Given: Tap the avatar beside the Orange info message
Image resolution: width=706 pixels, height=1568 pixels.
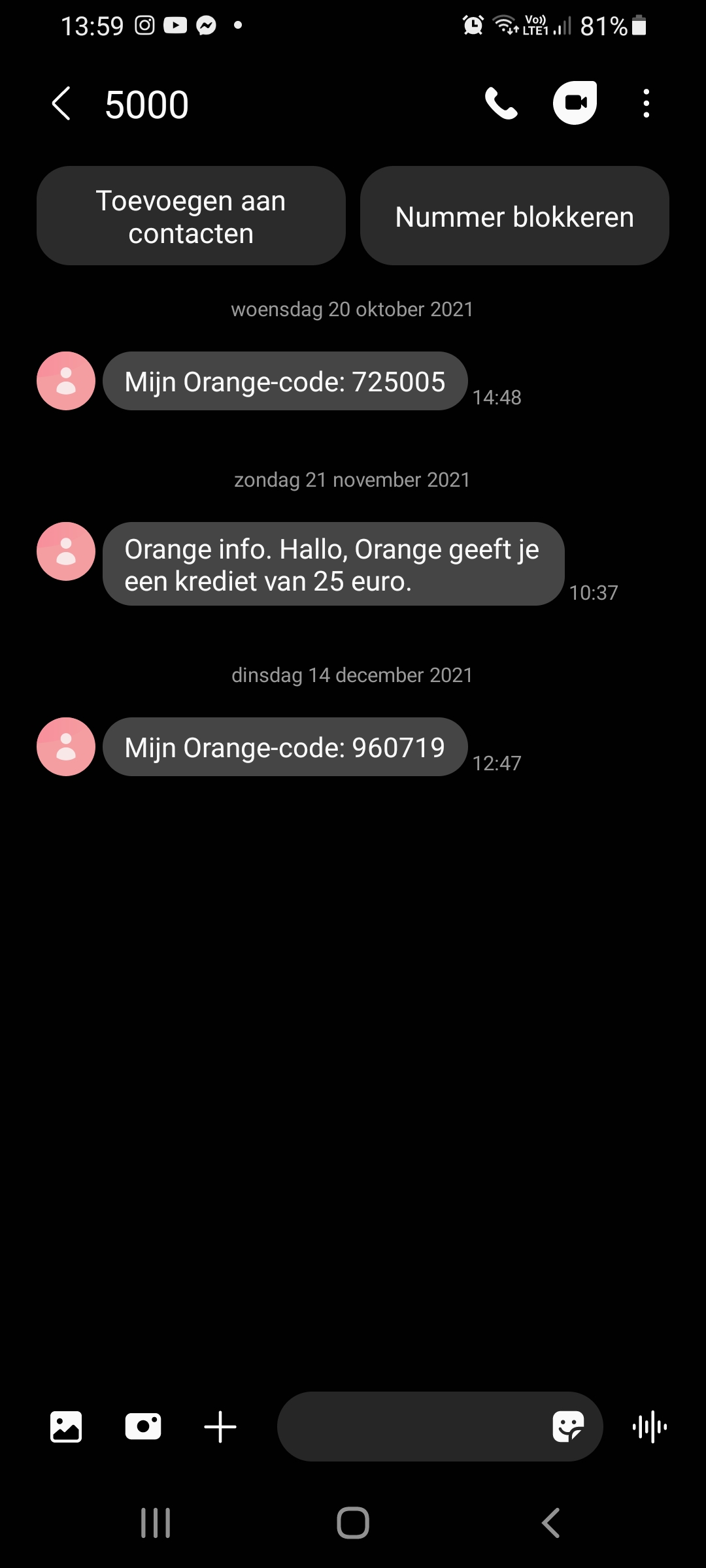Looking at the screenshot, I should point(66,551).
